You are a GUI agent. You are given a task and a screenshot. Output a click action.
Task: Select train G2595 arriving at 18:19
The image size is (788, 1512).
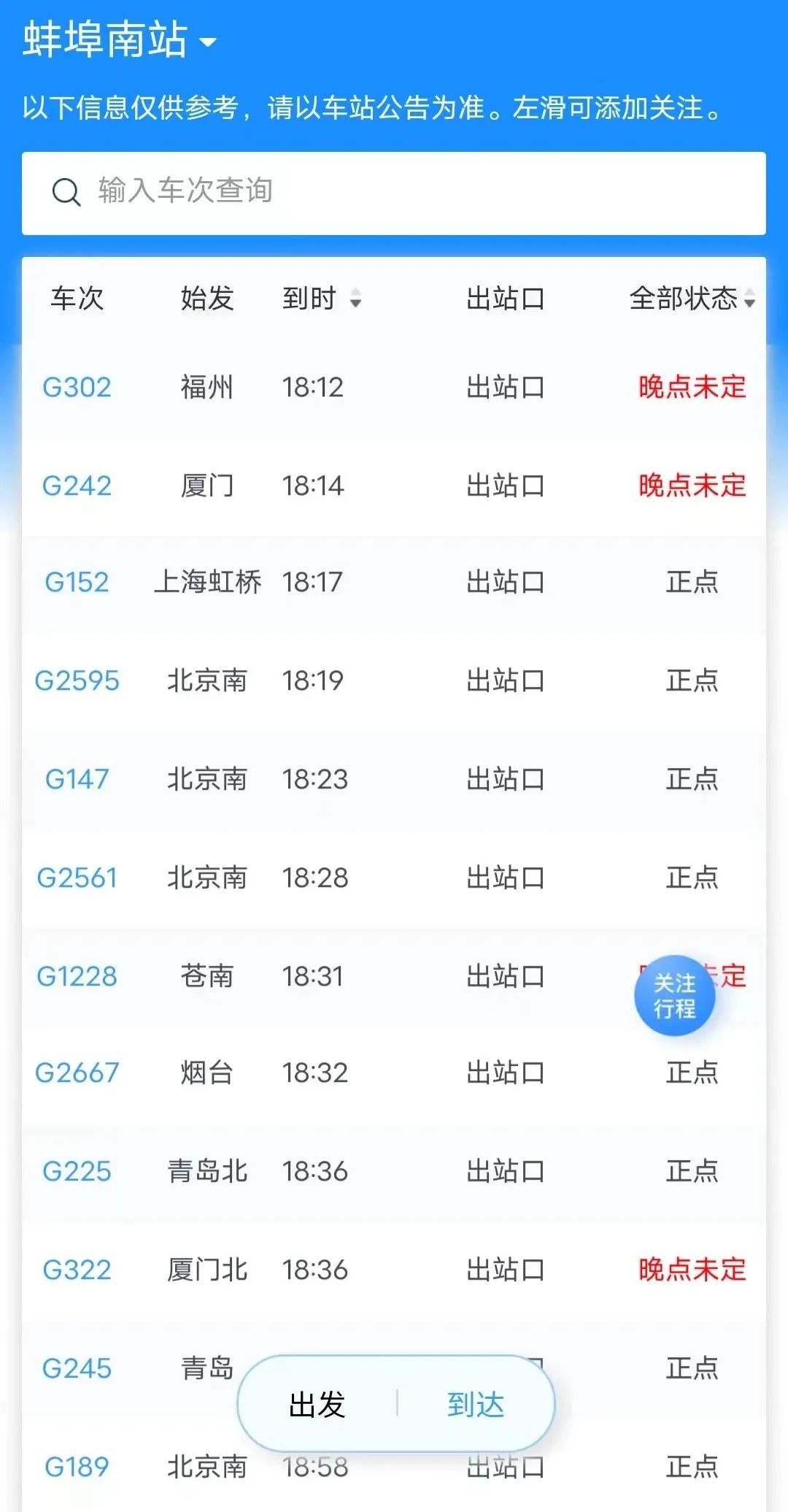tap(77, 680)
